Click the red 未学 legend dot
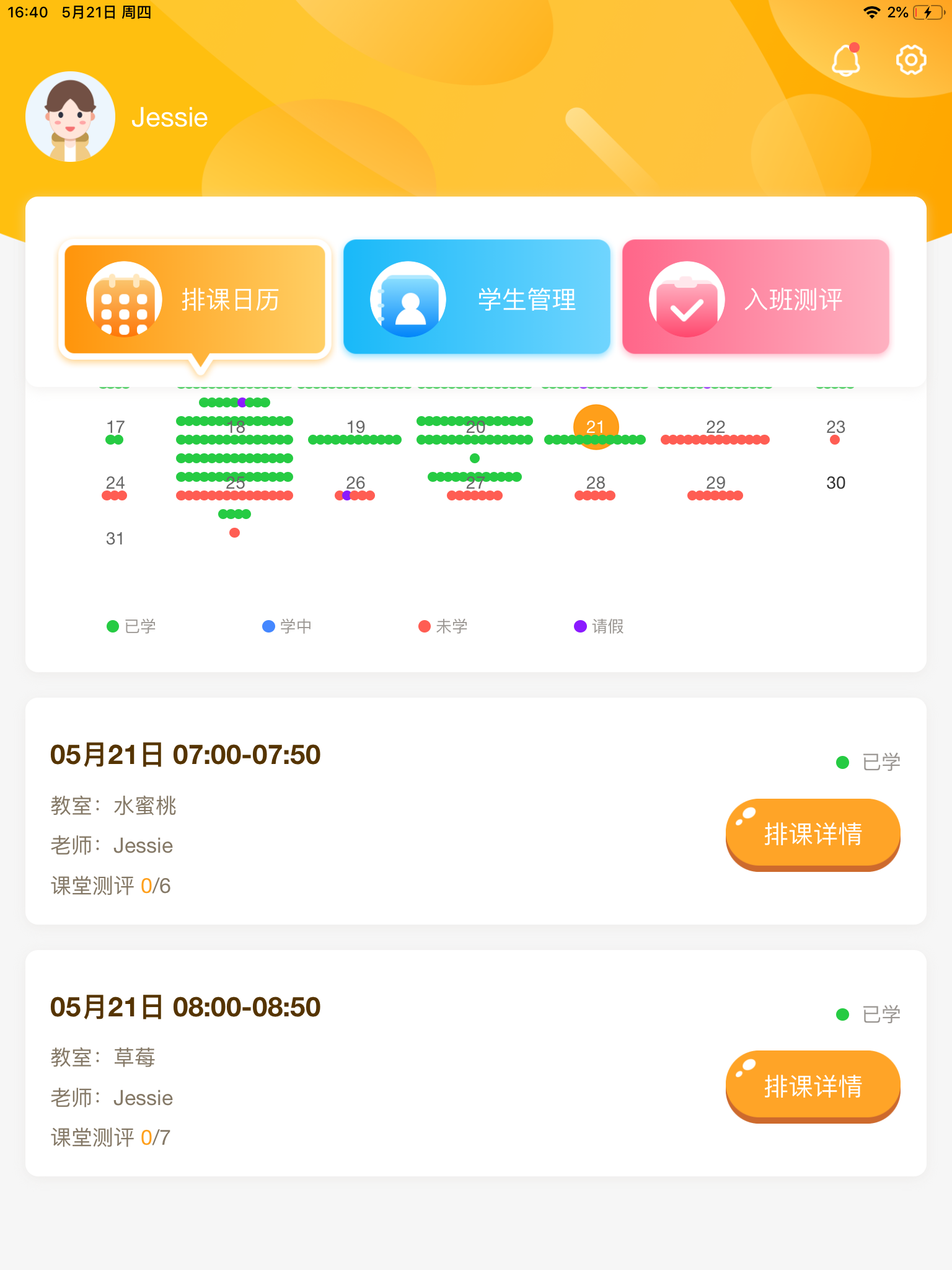Screen dimensions: 952x1270 pos(424,626)
